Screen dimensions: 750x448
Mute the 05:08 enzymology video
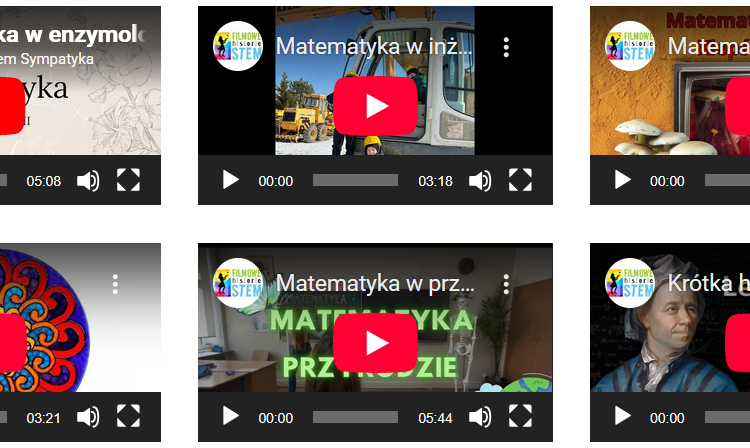[89, 181]
